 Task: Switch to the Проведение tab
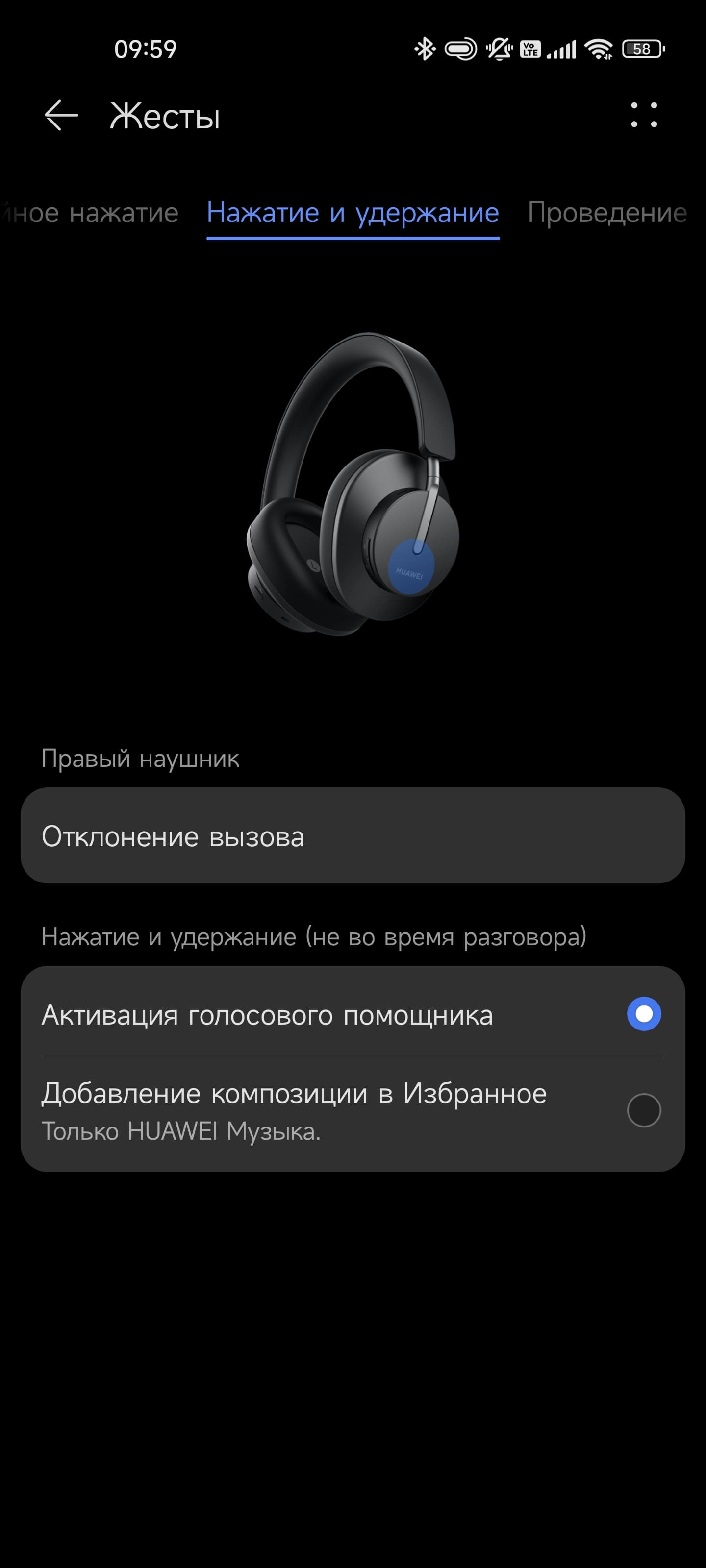pyautogui.click(x=606, y=213)
